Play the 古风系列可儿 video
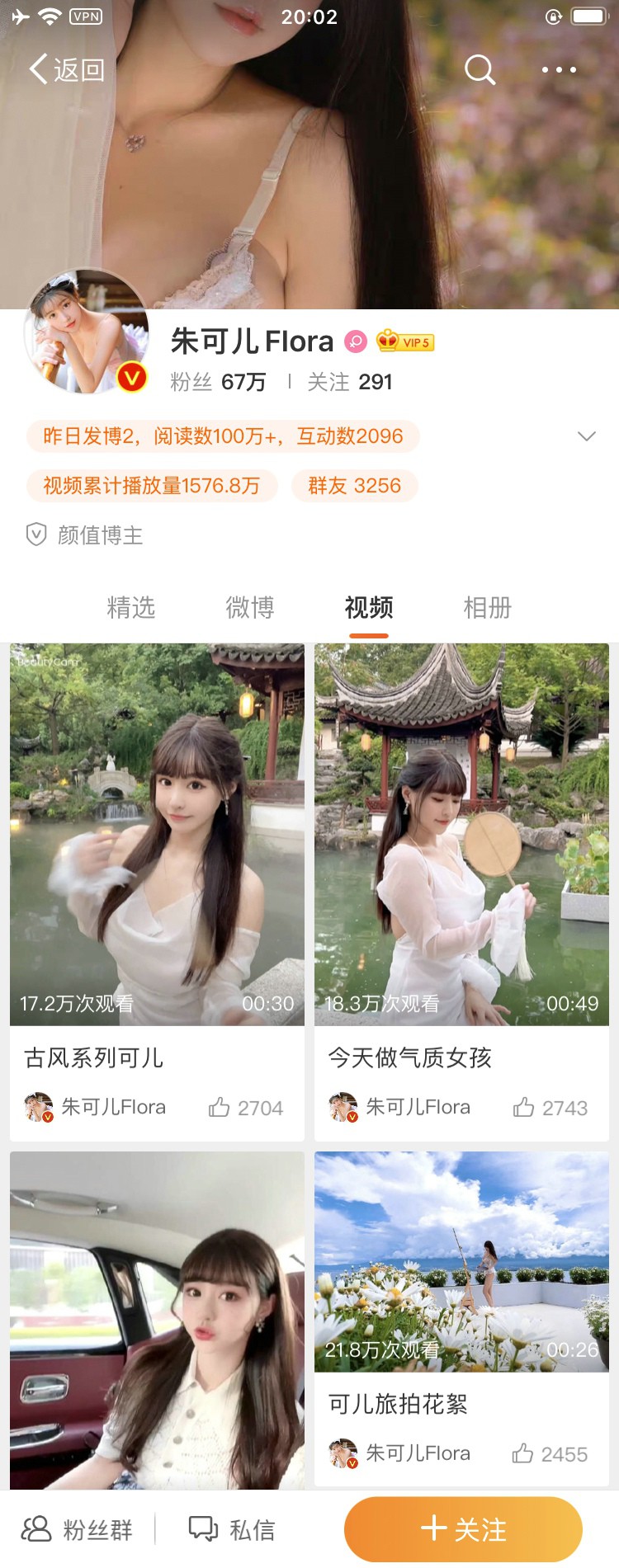This screenshot has height=1568, width=619. tap(157, 833)
